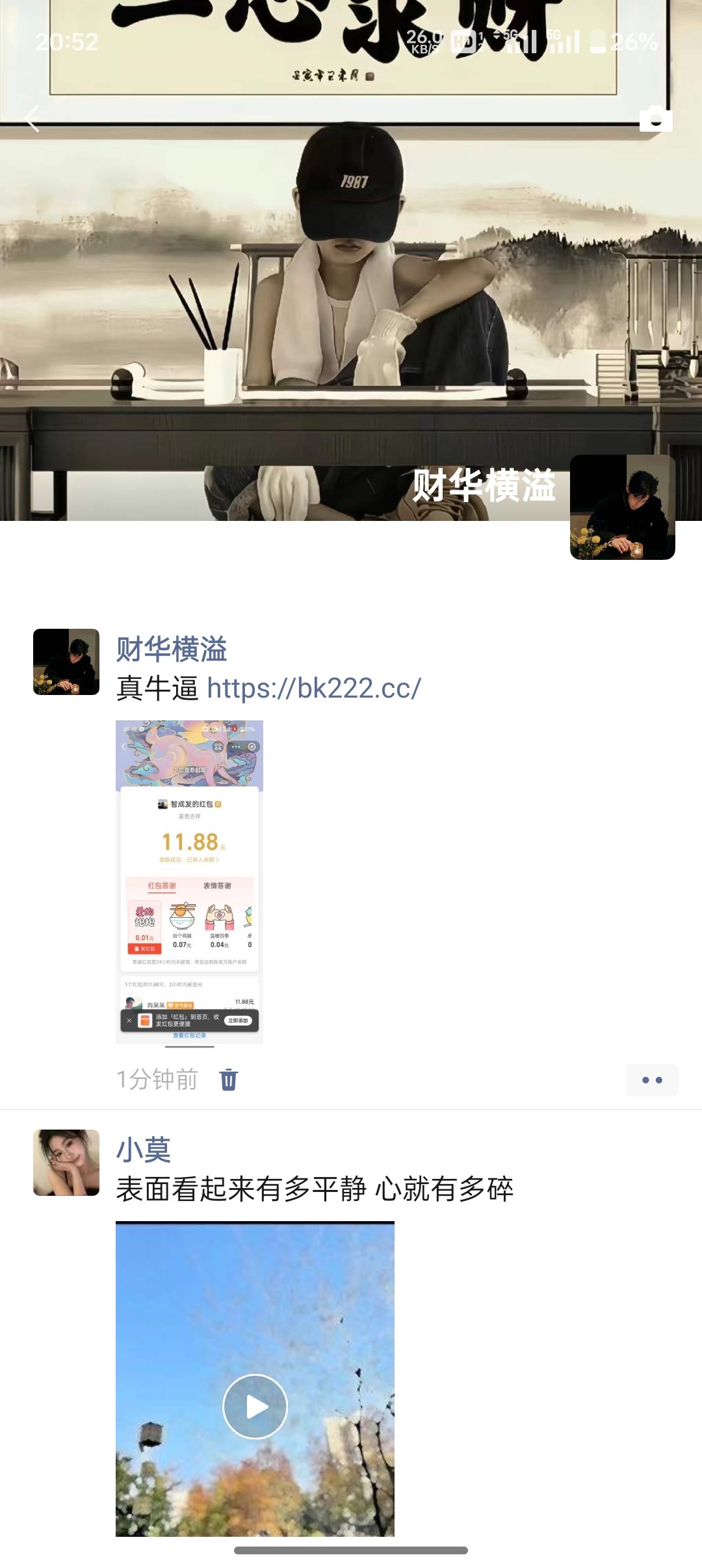Open the camera icon to post a moment
Viewport: 702px width, 1568px height.
pyautogui.click(x=656, y=119)
